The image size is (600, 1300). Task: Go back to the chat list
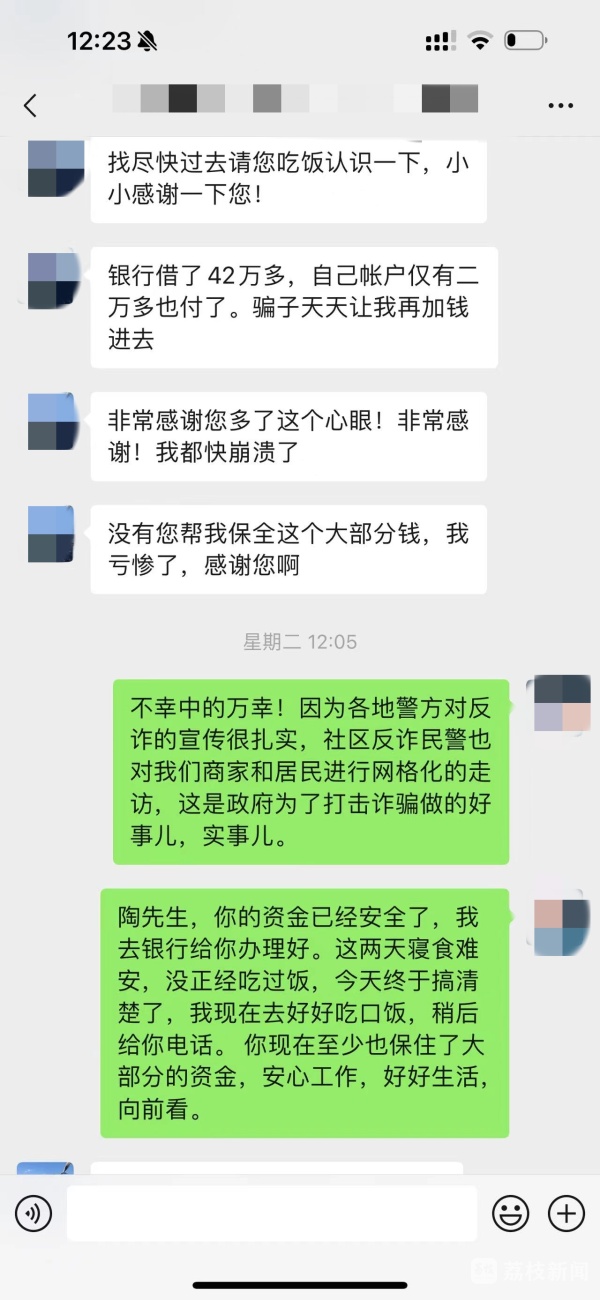[31, 104]
